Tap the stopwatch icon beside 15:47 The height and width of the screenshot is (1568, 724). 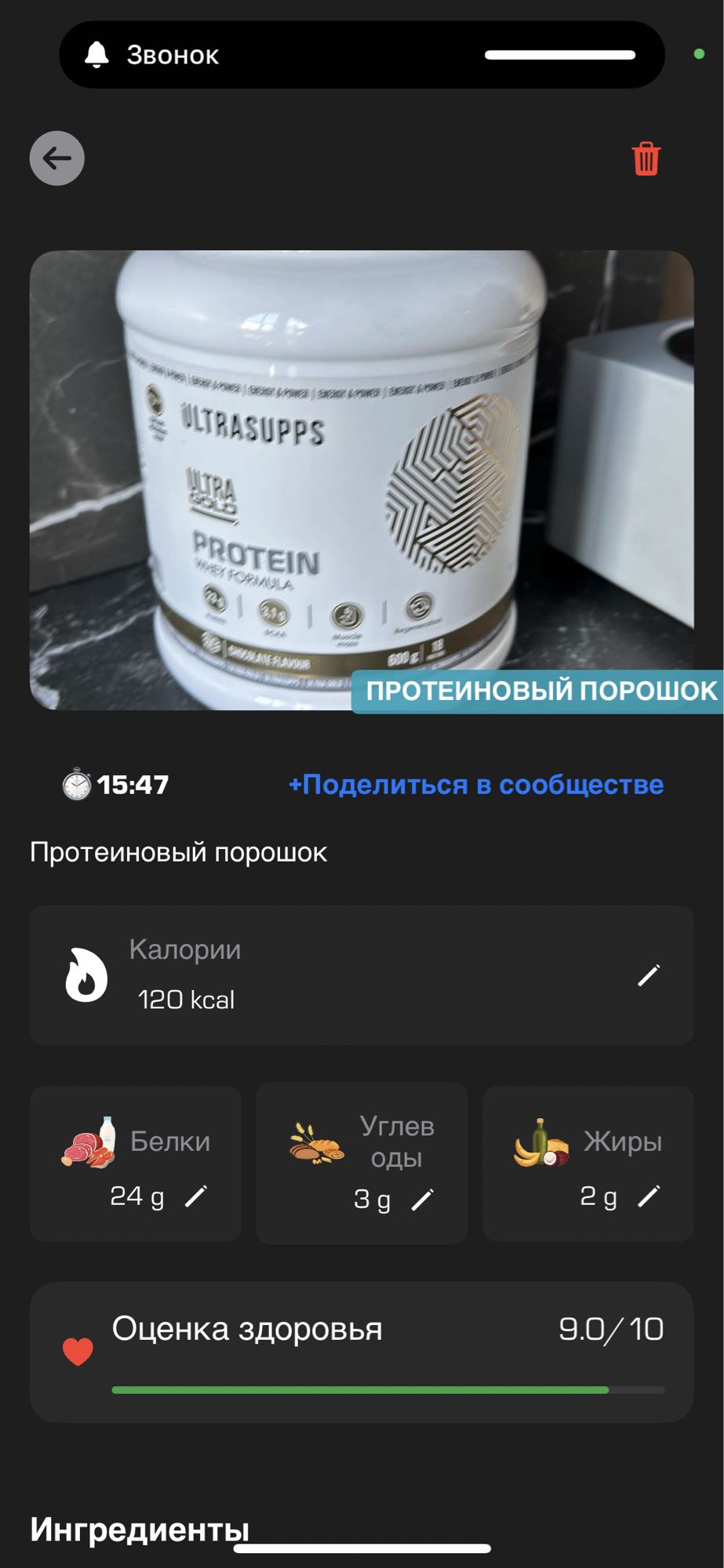coord(76,782)
